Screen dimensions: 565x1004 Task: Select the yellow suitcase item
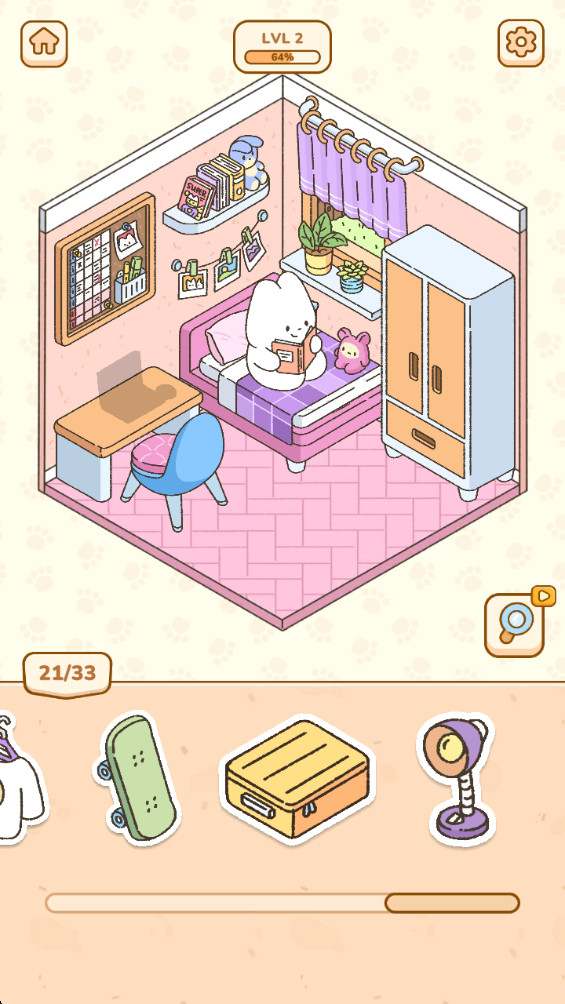297,780
